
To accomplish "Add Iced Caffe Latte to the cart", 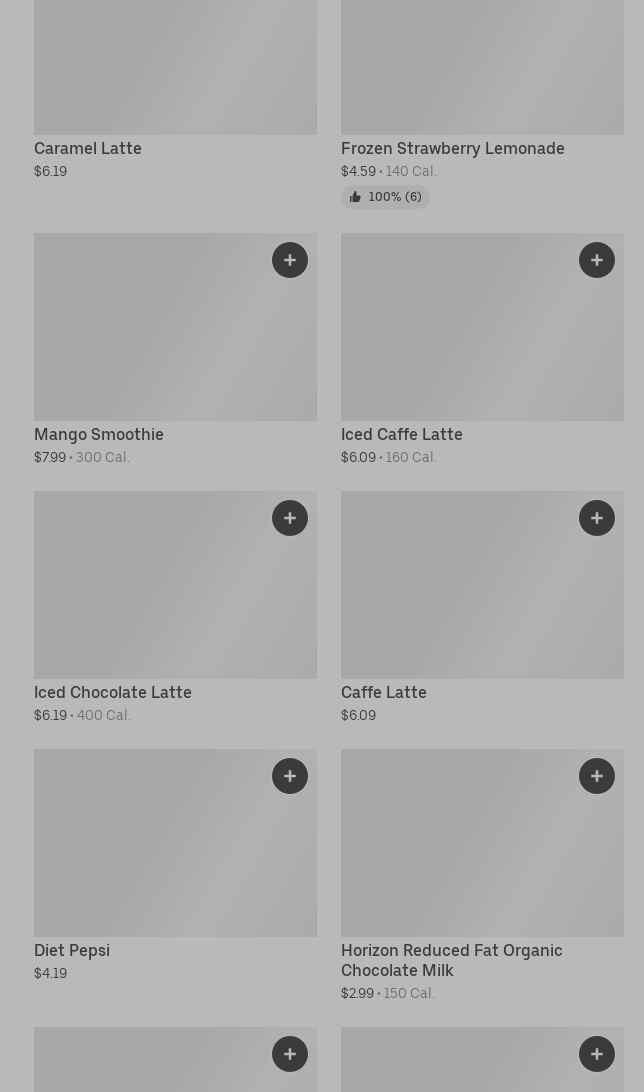I will coord(597,260).
